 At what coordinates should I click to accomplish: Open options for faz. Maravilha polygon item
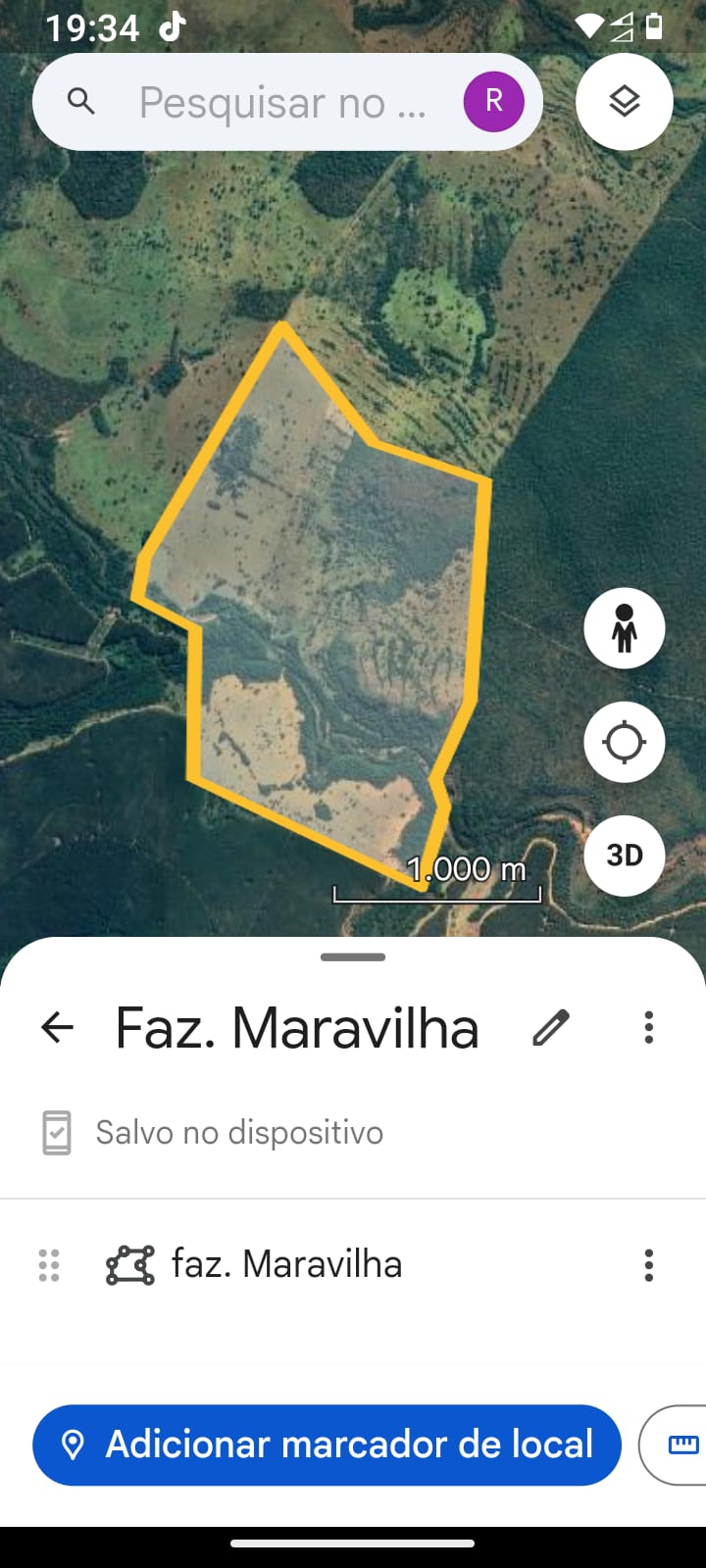click(x=648, y=1265)
